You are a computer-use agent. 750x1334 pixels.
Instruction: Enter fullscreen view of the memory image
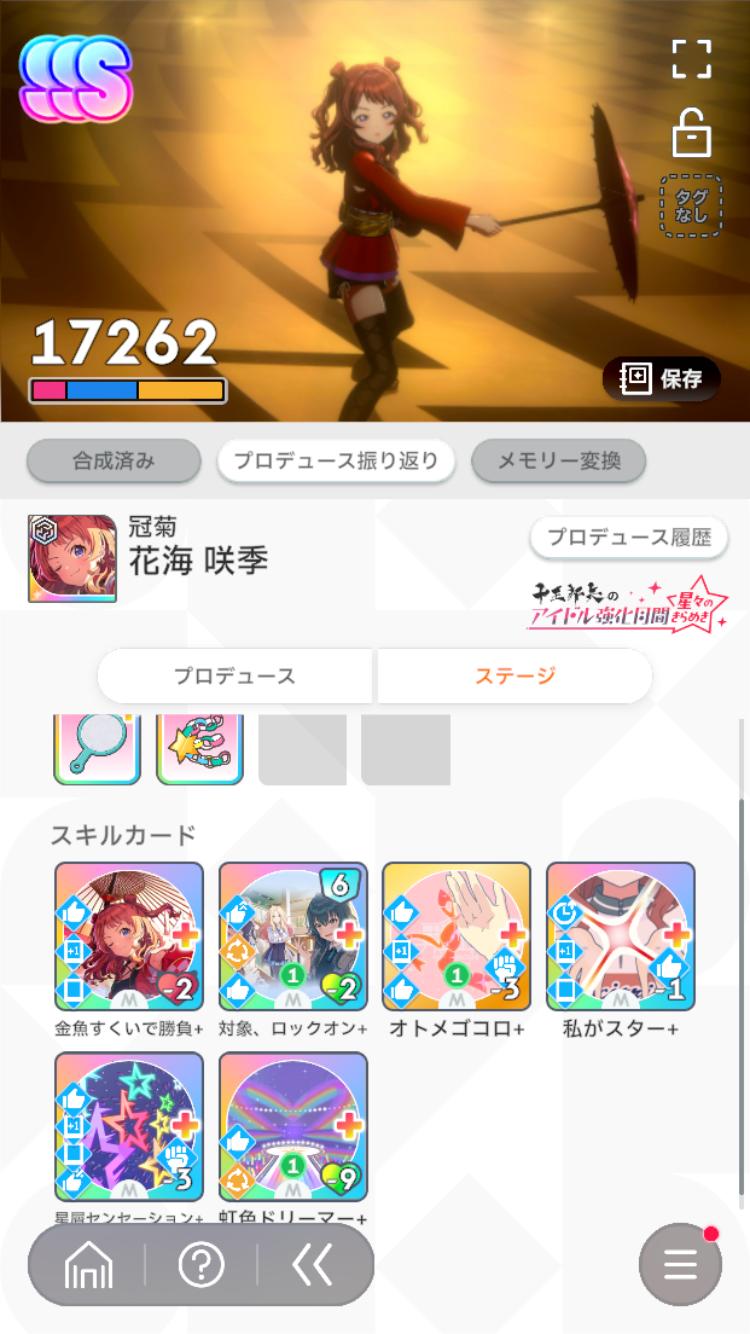[691, 59]
